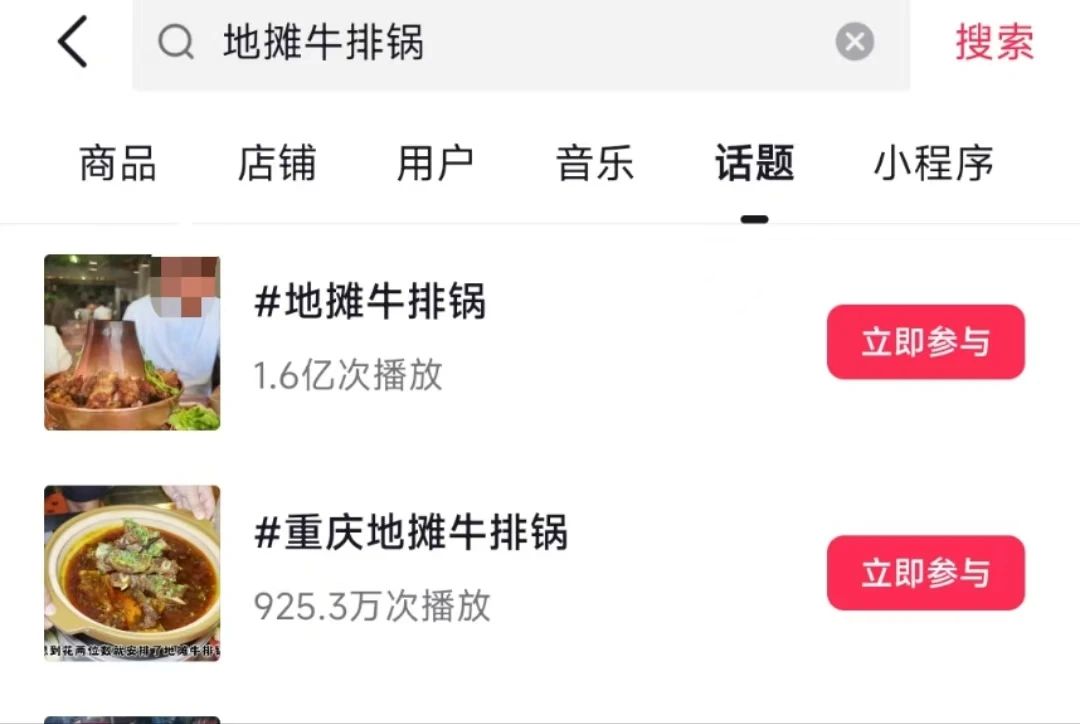Tap the red 搜索 button

coord(993,42)
